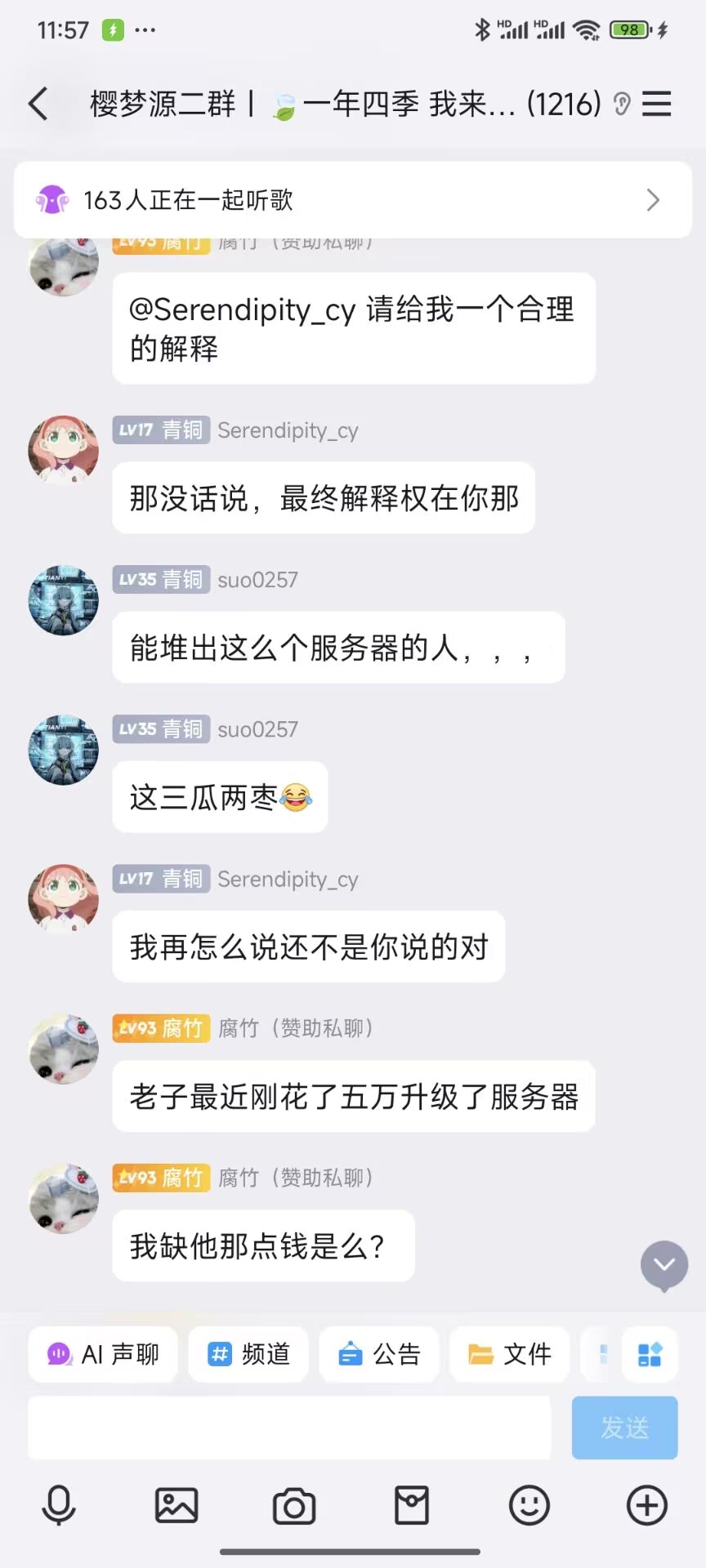706x1568 pixels.
Task: Open the emoji panel
Action: 529,1505
